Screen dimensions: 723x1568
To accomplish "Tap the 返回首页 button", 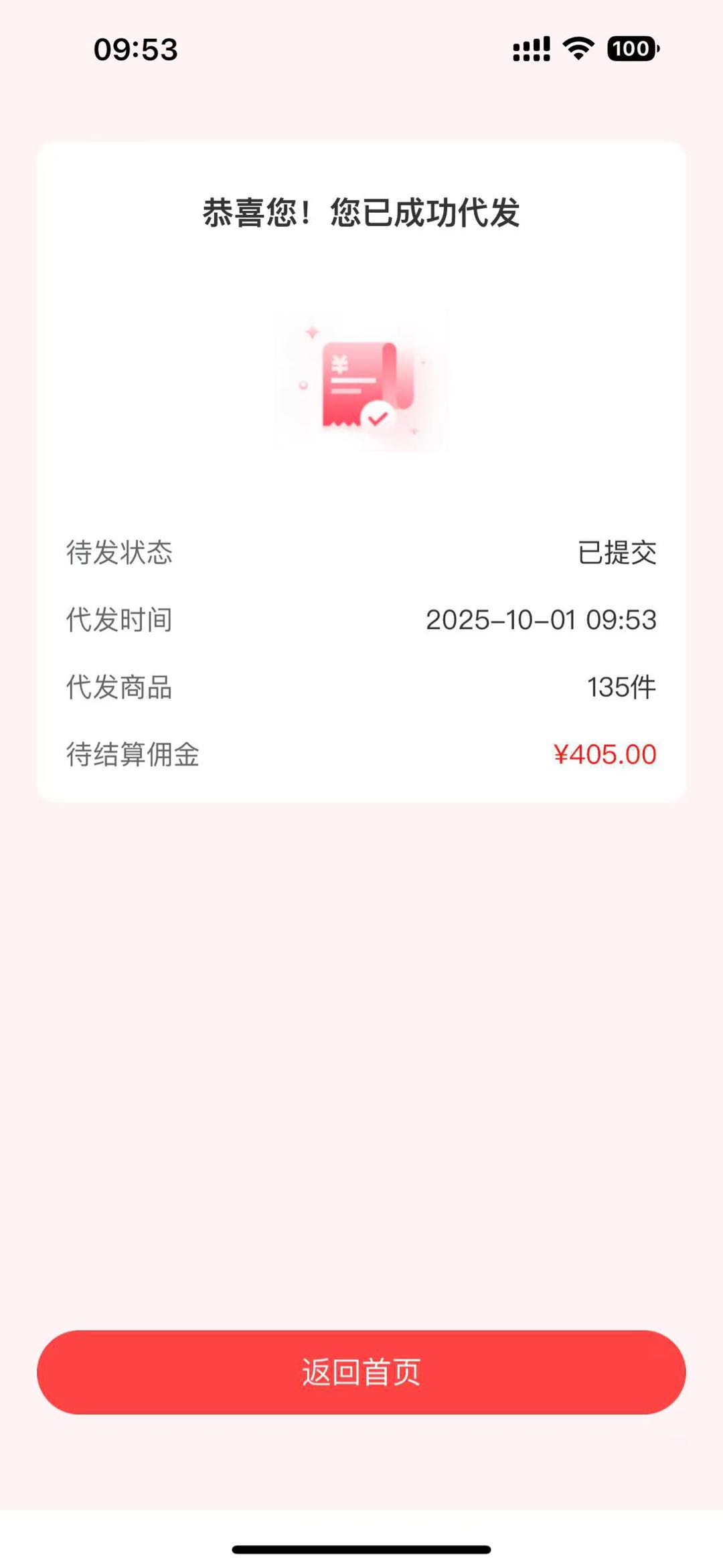I will point(361,1373).
